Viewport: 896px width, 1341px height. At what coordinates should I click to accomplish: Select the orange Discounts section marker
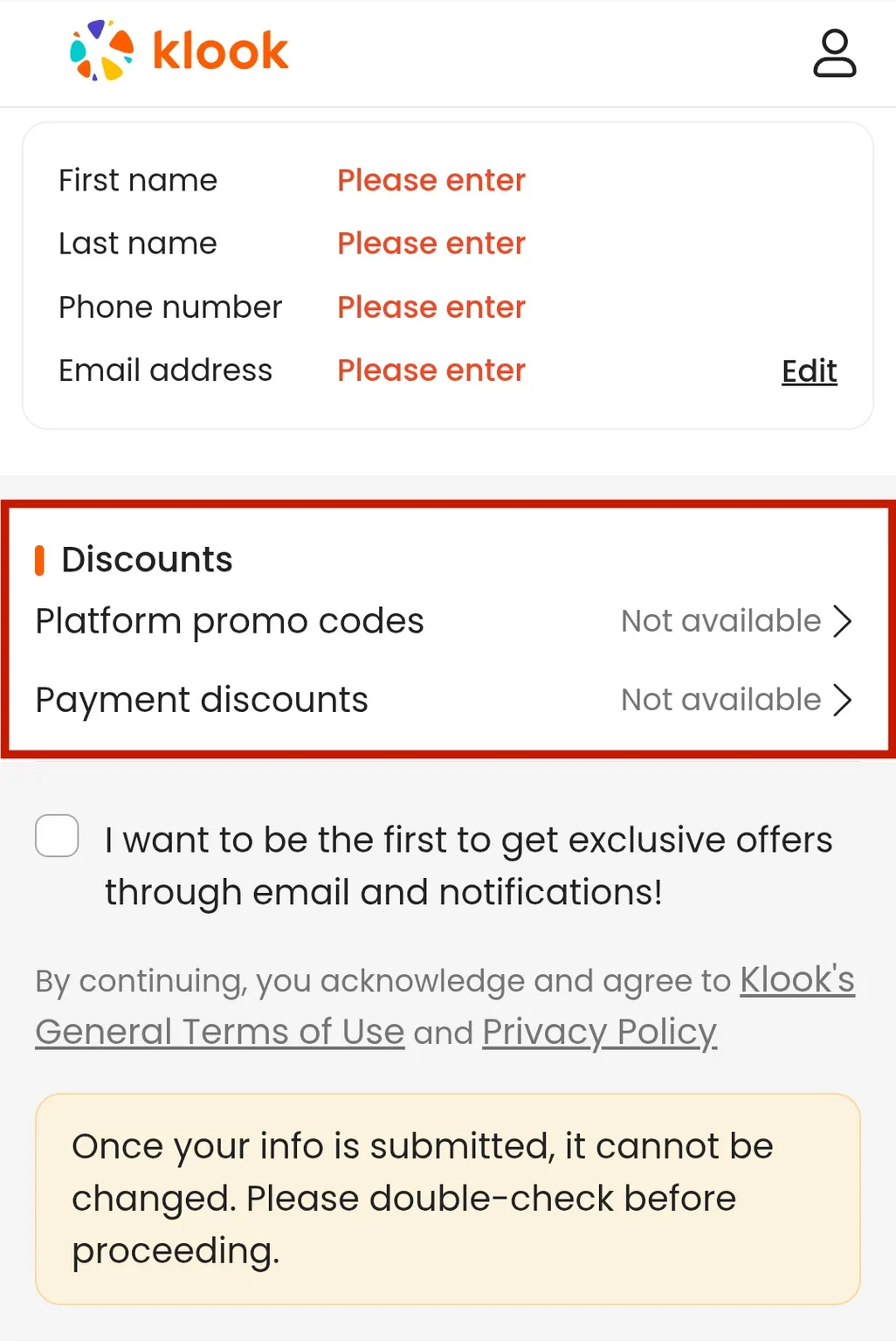point(38,559)
